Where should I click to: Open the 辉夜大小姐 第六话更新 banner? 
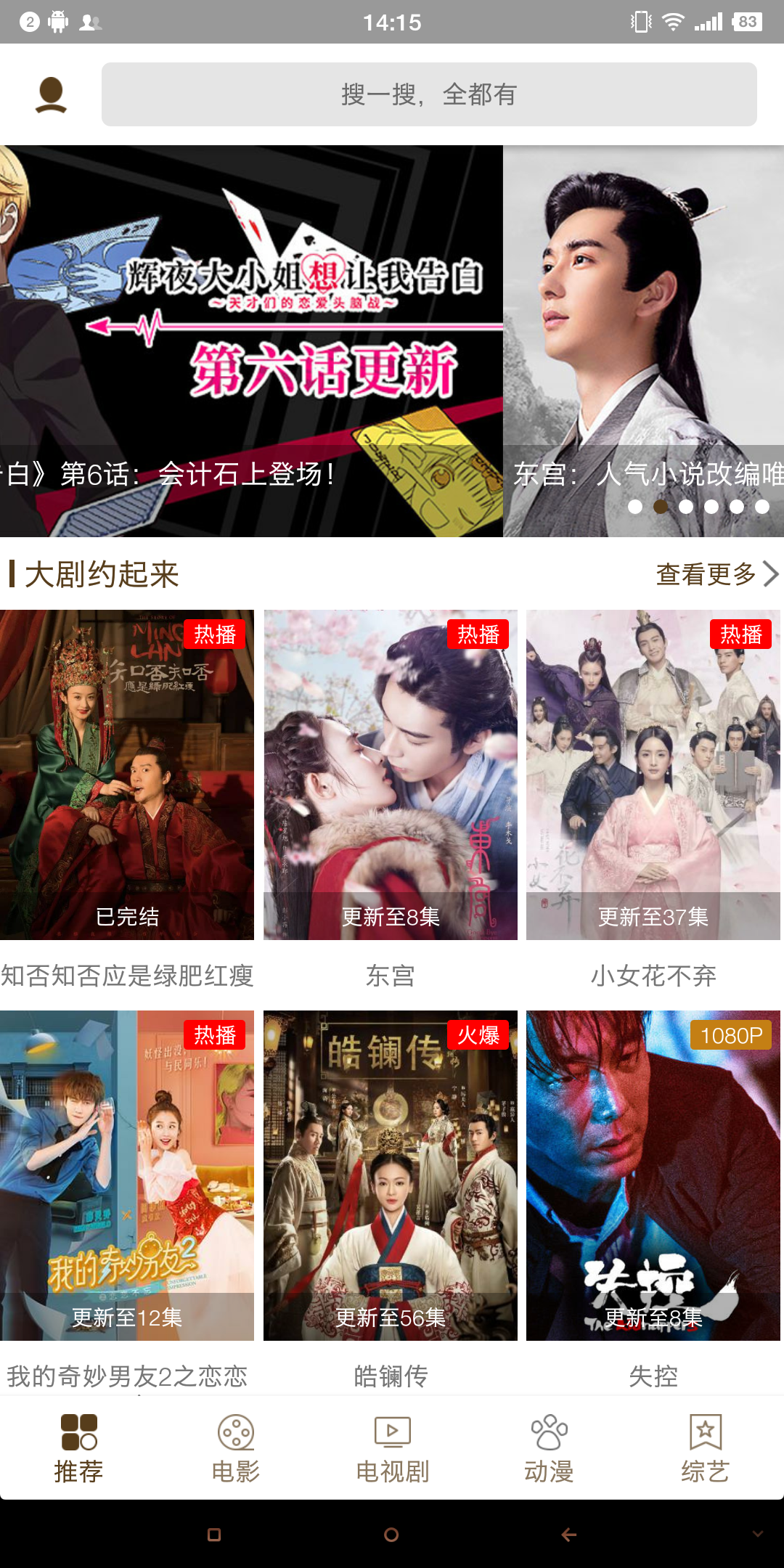point(251,341)
